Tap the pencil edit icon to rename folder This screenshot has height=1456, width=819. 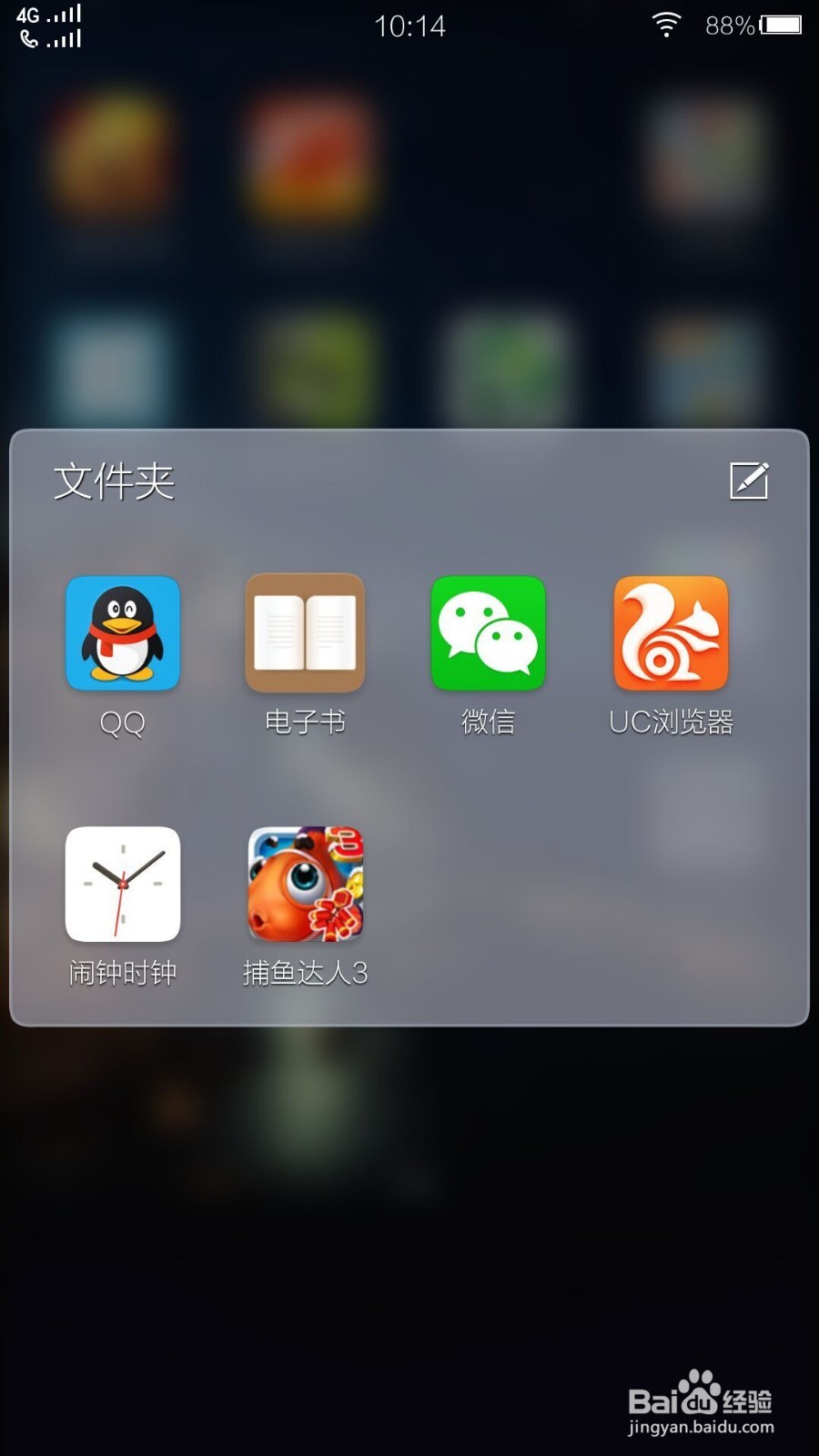(x=748, y=480)
